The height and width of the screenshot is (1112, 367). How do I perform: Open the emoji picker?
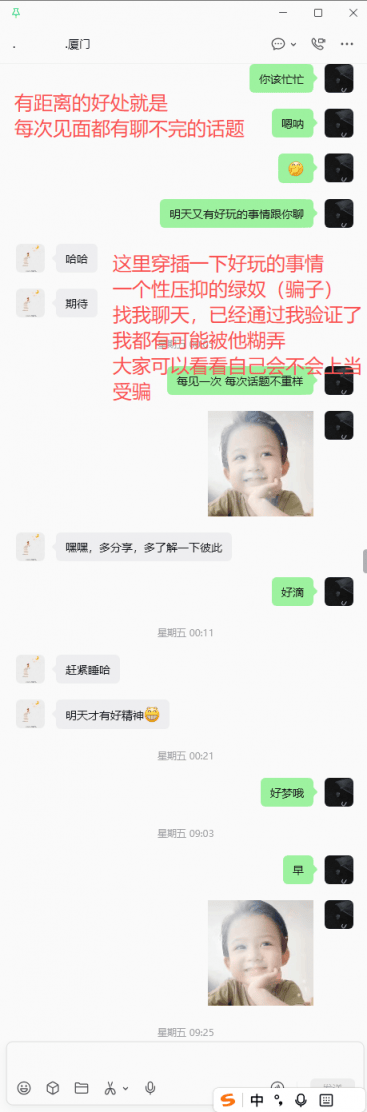pyautogui.click(x=24, y=1087)
